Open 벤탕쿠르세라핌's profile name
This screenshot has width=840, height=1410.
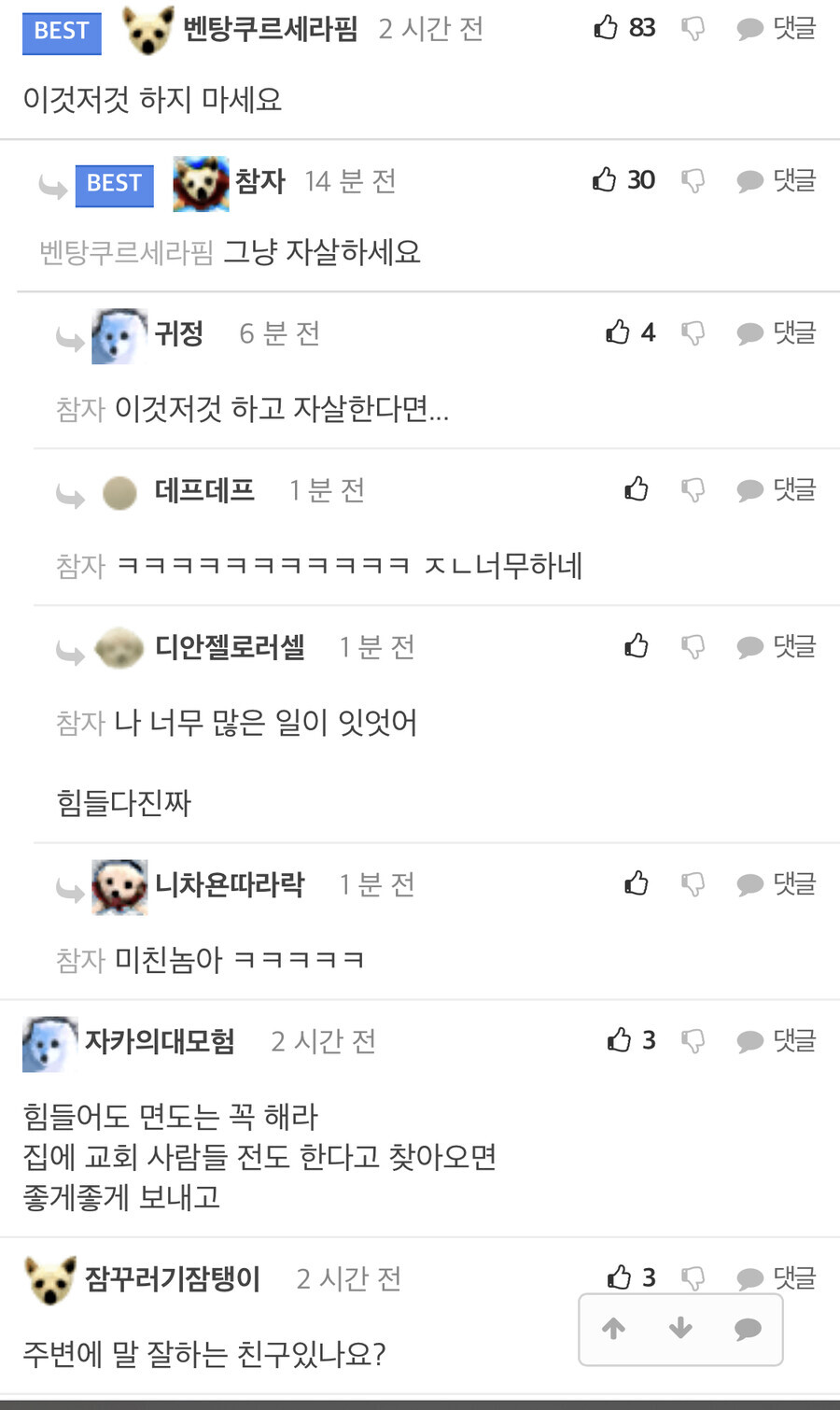[270, 29]
